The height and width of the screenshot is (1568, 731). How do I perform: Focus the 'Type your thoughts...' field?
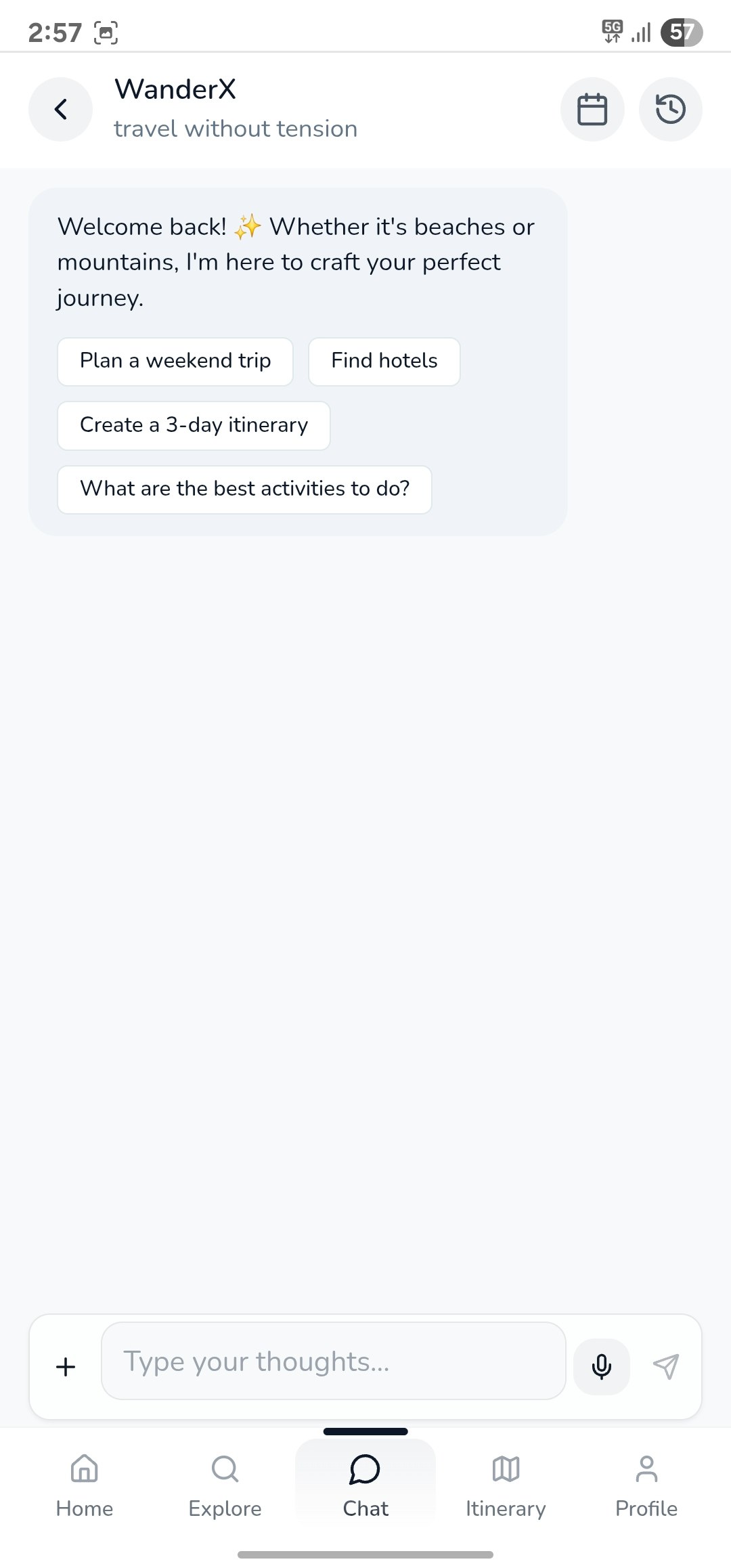pyautogui.click(x=334, y=1361)
